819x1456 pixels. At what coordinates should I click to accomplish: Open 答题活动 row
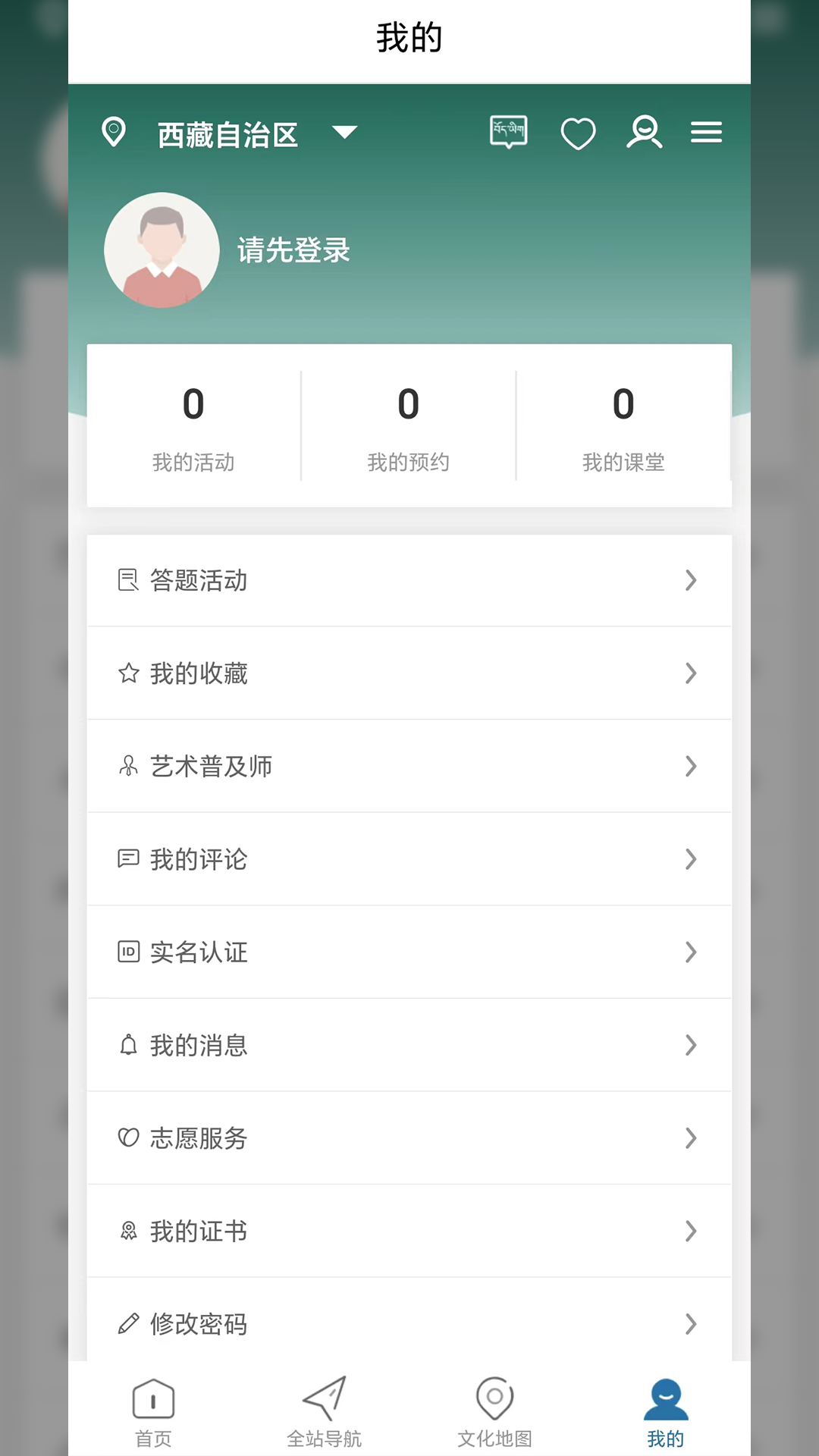(409, 581)
